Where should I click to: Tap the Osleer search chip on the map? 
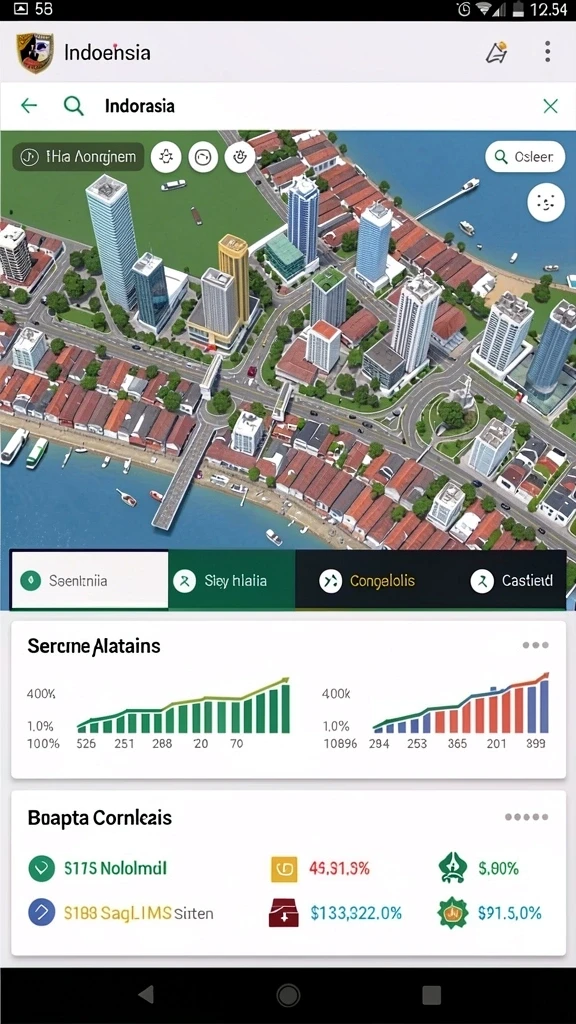(525, 157)
